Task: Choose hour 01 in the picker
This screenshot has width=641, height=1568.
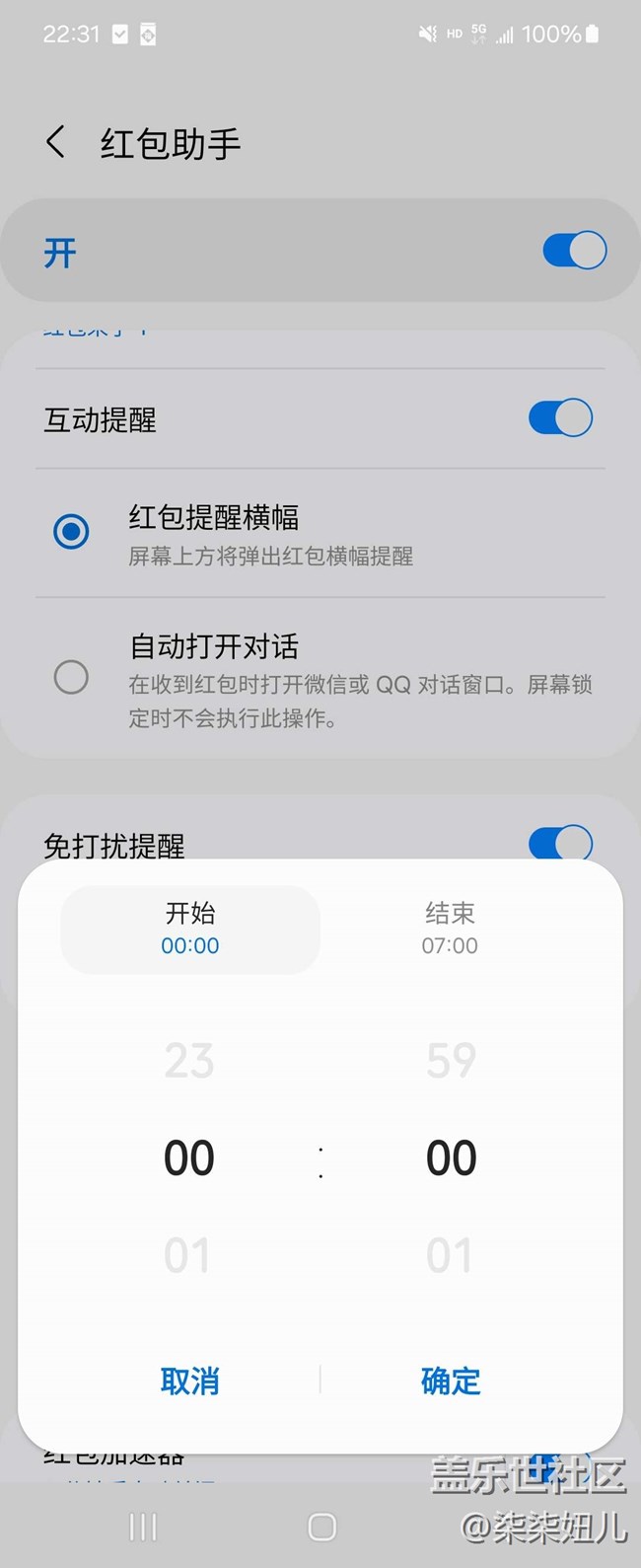Action: (188, 1255)
